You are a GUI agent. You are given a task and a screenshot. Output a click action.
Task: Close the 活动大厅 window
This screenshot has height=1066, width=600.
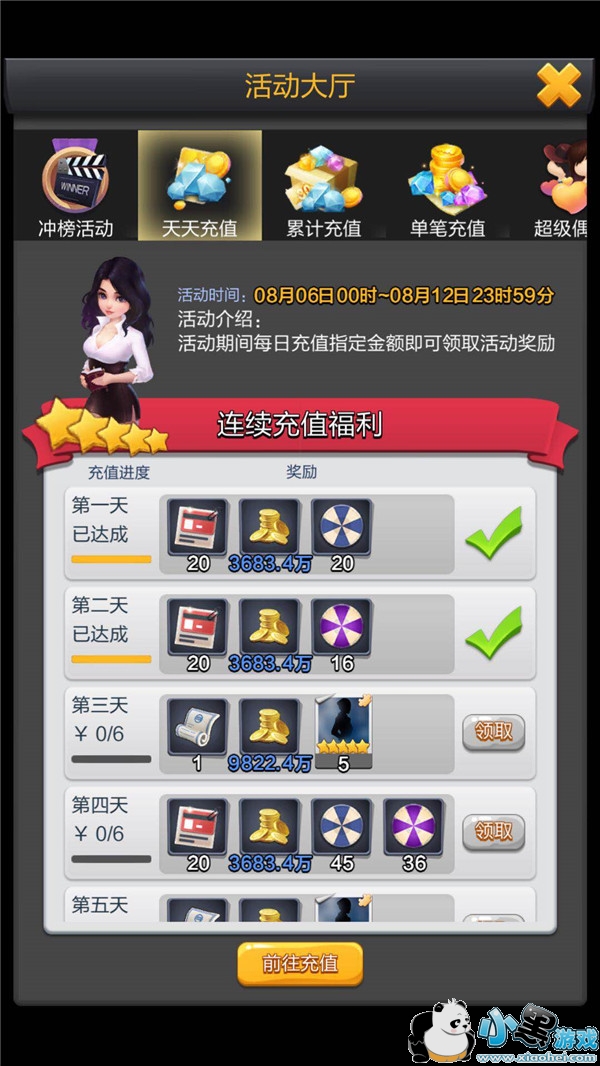click(x=559, y=86)
